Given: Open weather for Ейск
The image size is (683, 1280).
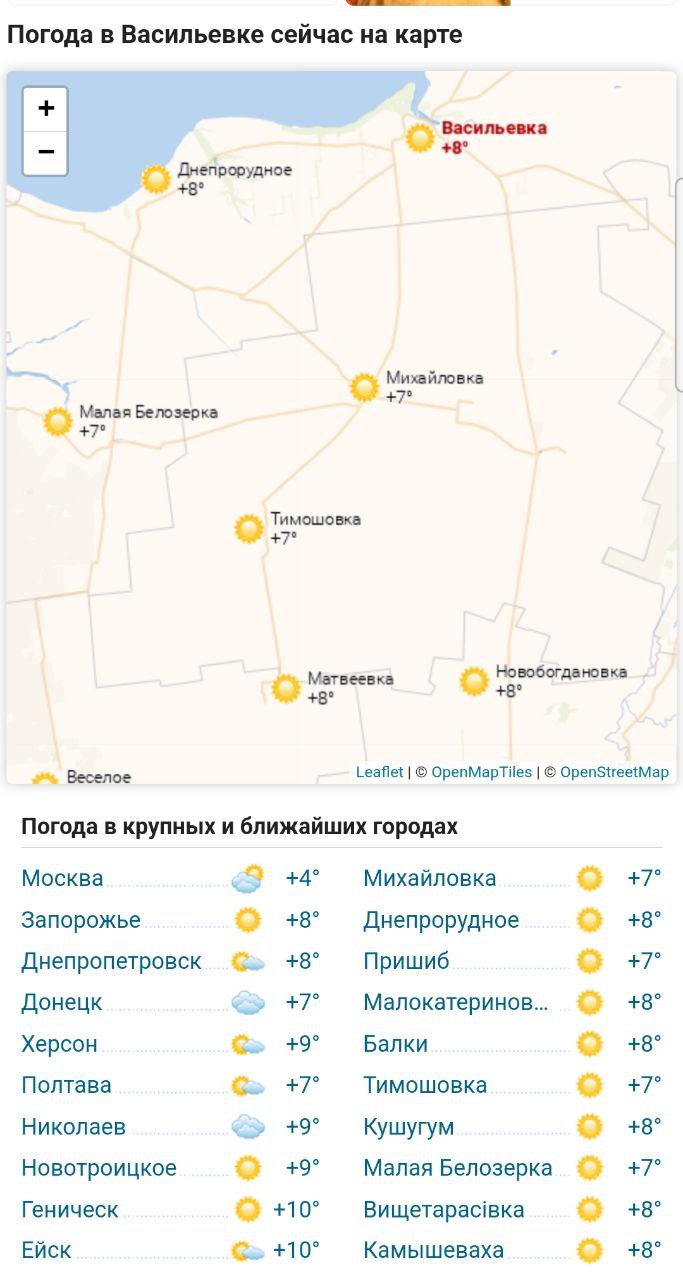Looking at the screenshot, I should pyautogui.click(x=46, y=1251).
